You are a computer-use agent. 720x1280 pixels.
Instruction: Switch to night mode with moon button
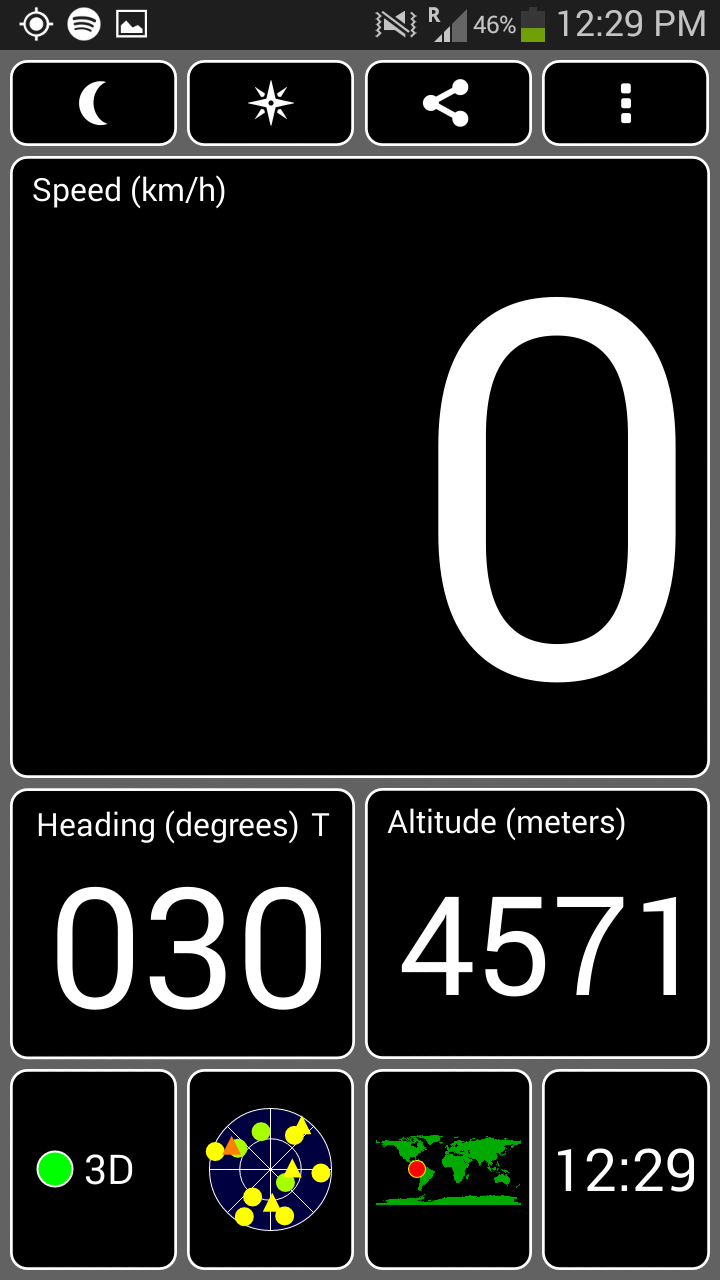[x=93, y=103]
